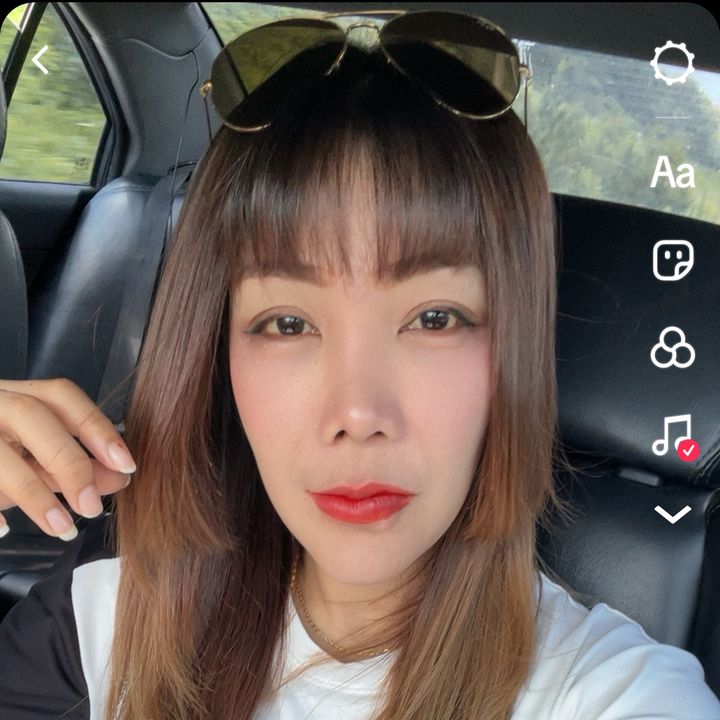Open the filters effects icon
This screenshot has height=720, width=720.
[x=672, y=348]
